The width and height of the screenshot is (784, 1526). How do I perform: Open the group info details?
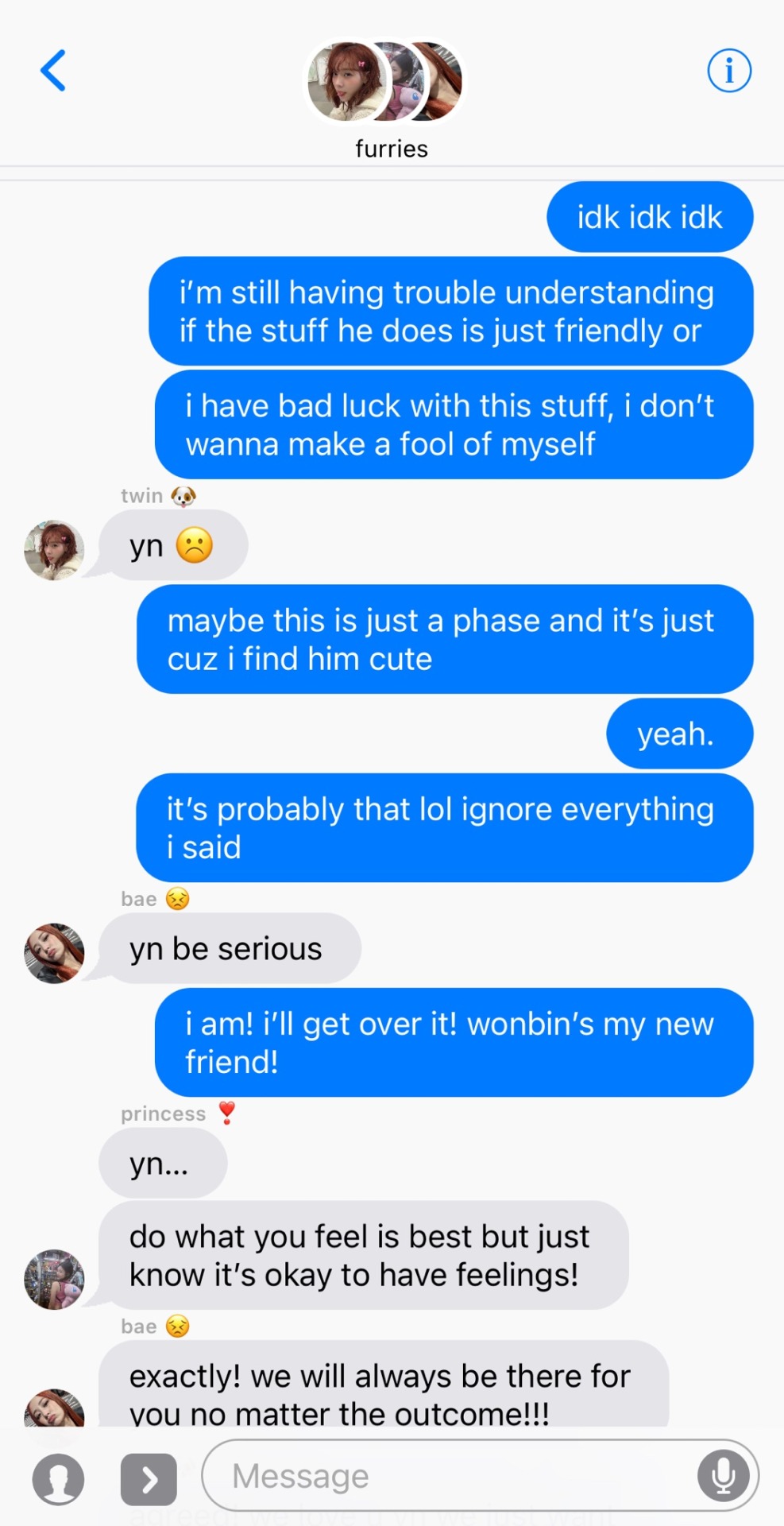click(x=728, y=71)
